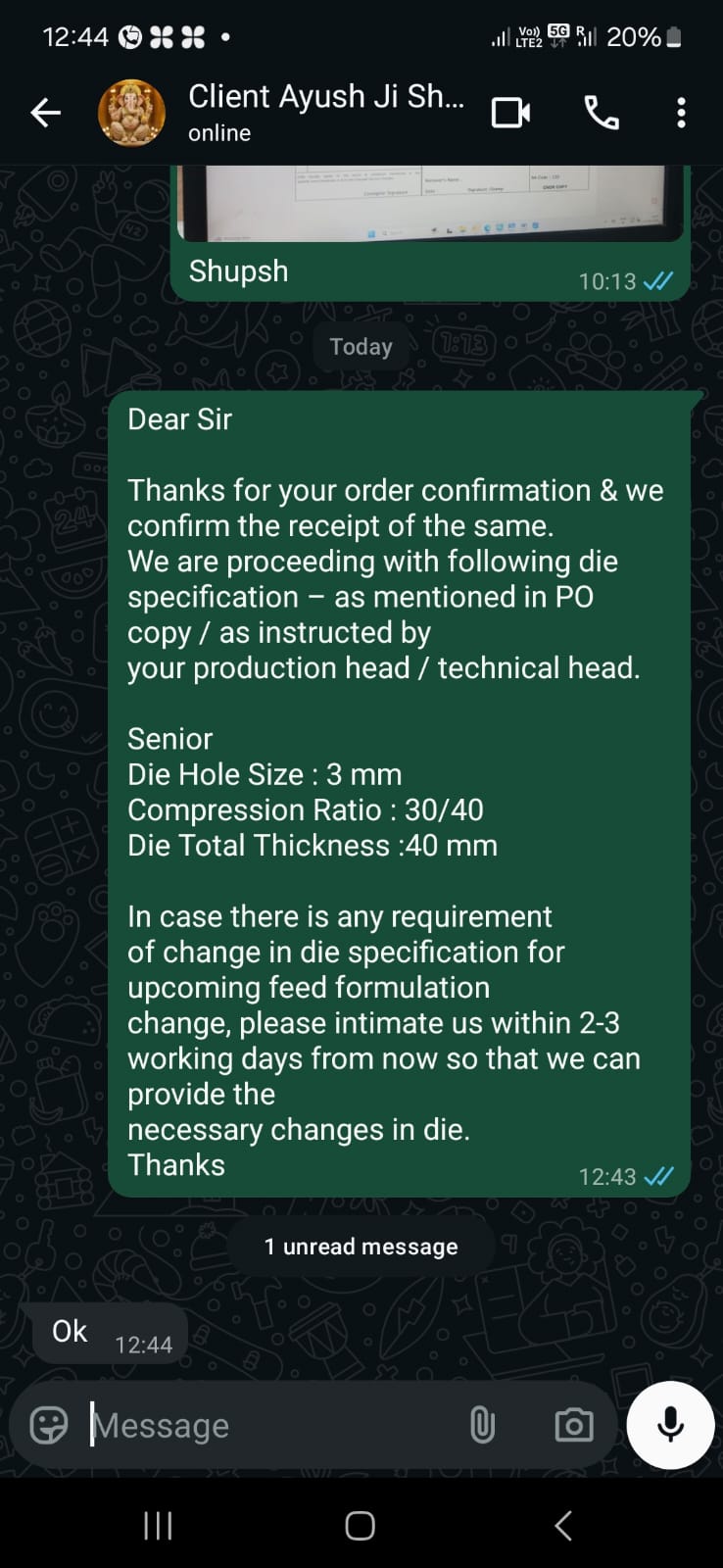The width and height of the screenshot is (723, 1568).
Task: Open the emoji picker
Action: 49,1425
